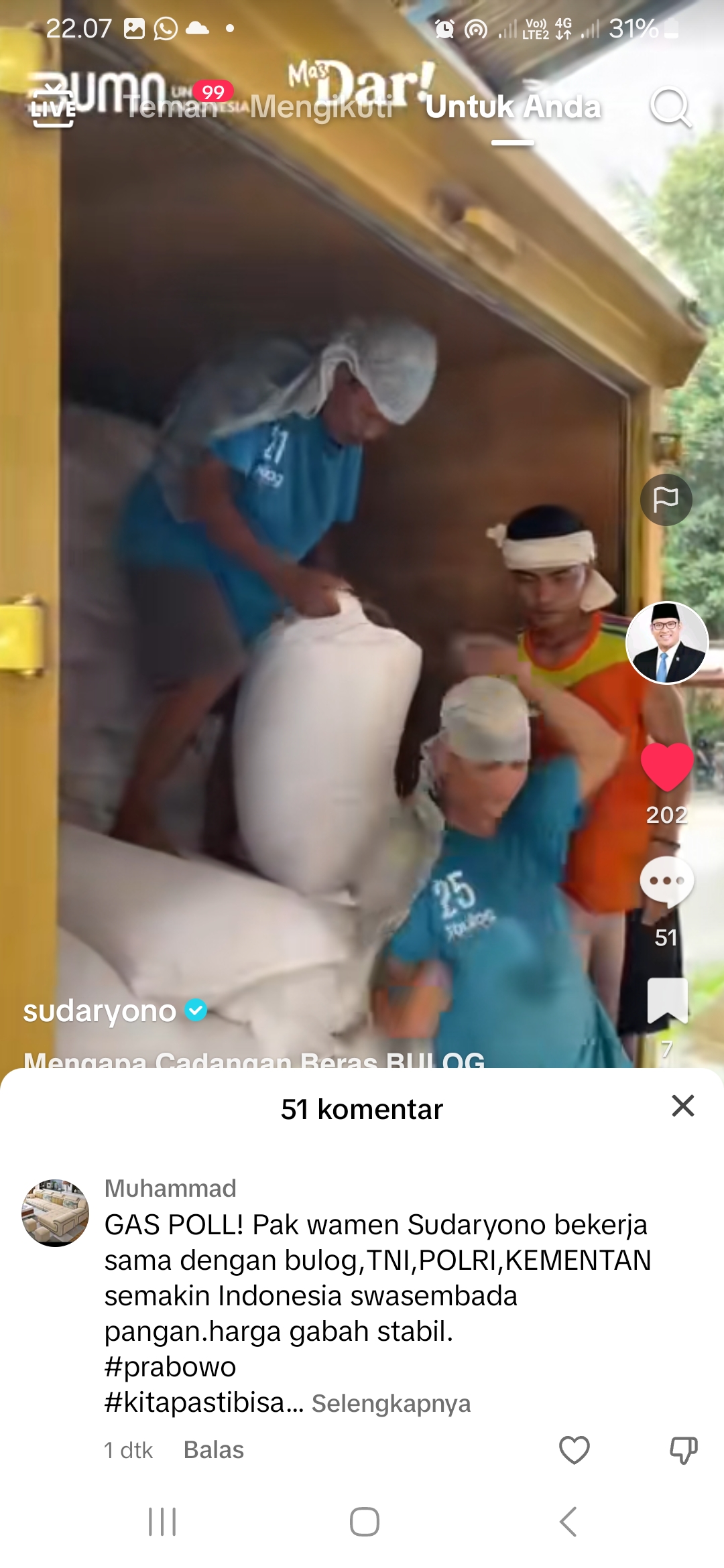724x1568 pixels.
Task: Go back with the system back button
Action: [568, 1522]
